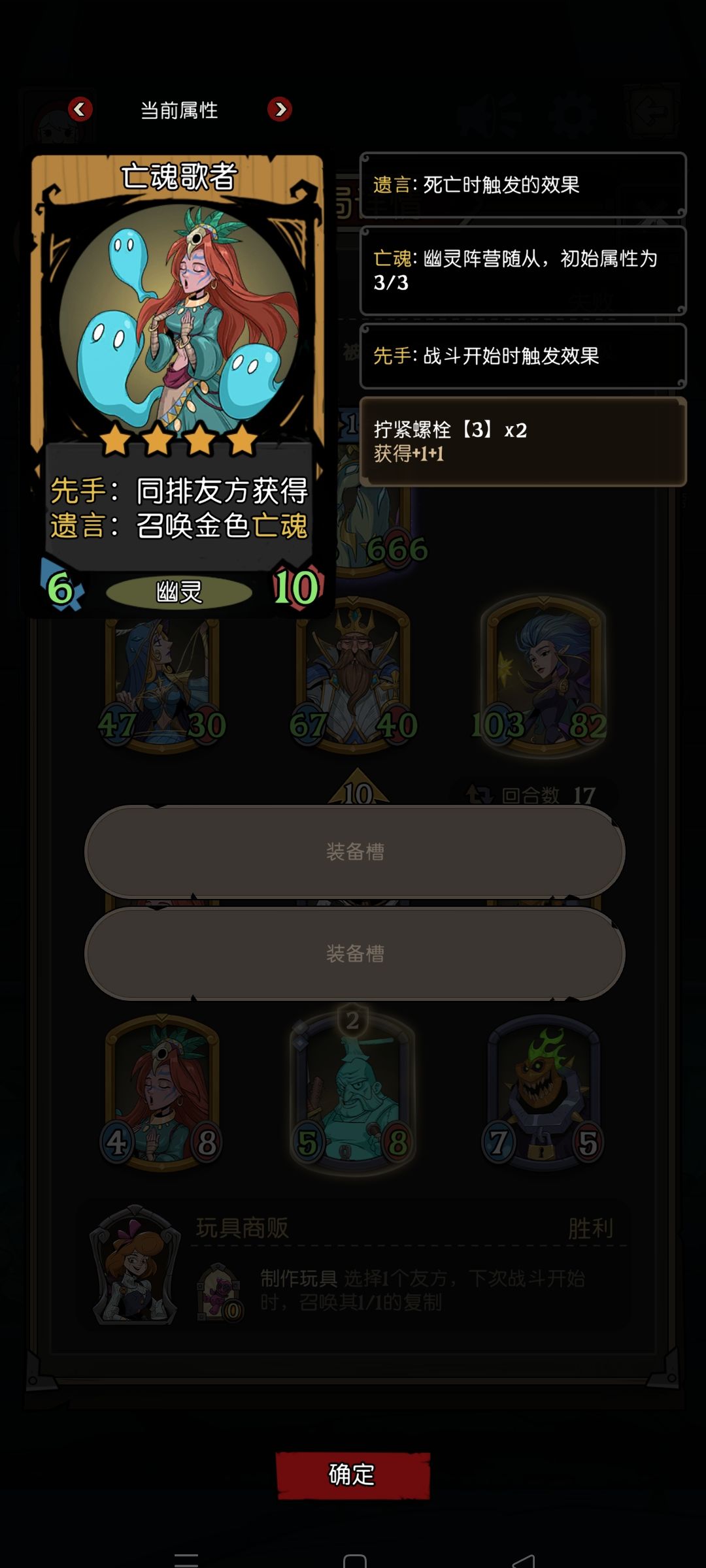Click the 先手 keyword info panel
The image size is (706, 1568).
(523, 355)
